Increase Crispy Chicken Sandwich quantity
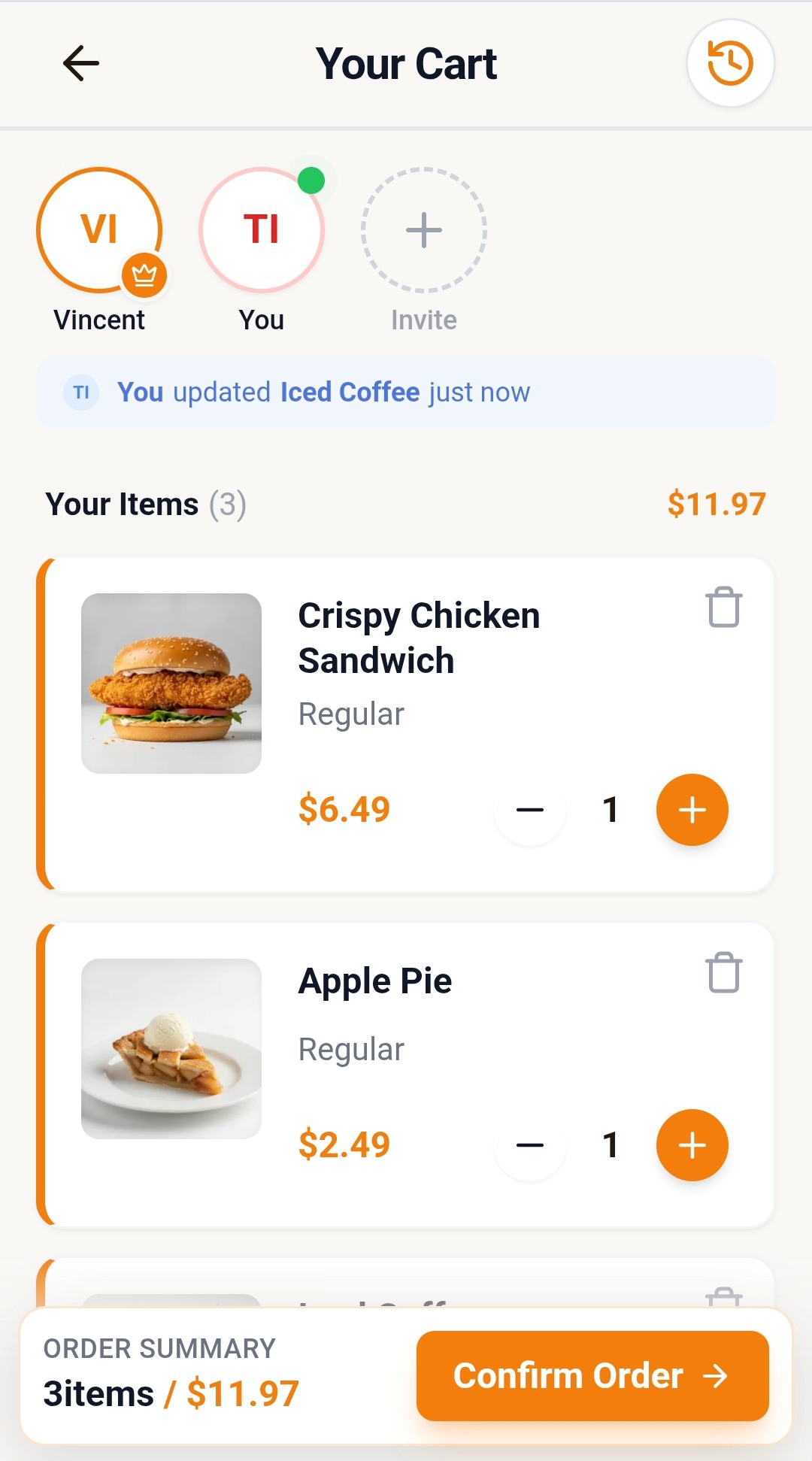This screenshot has width=812, height=1461. 691,810
